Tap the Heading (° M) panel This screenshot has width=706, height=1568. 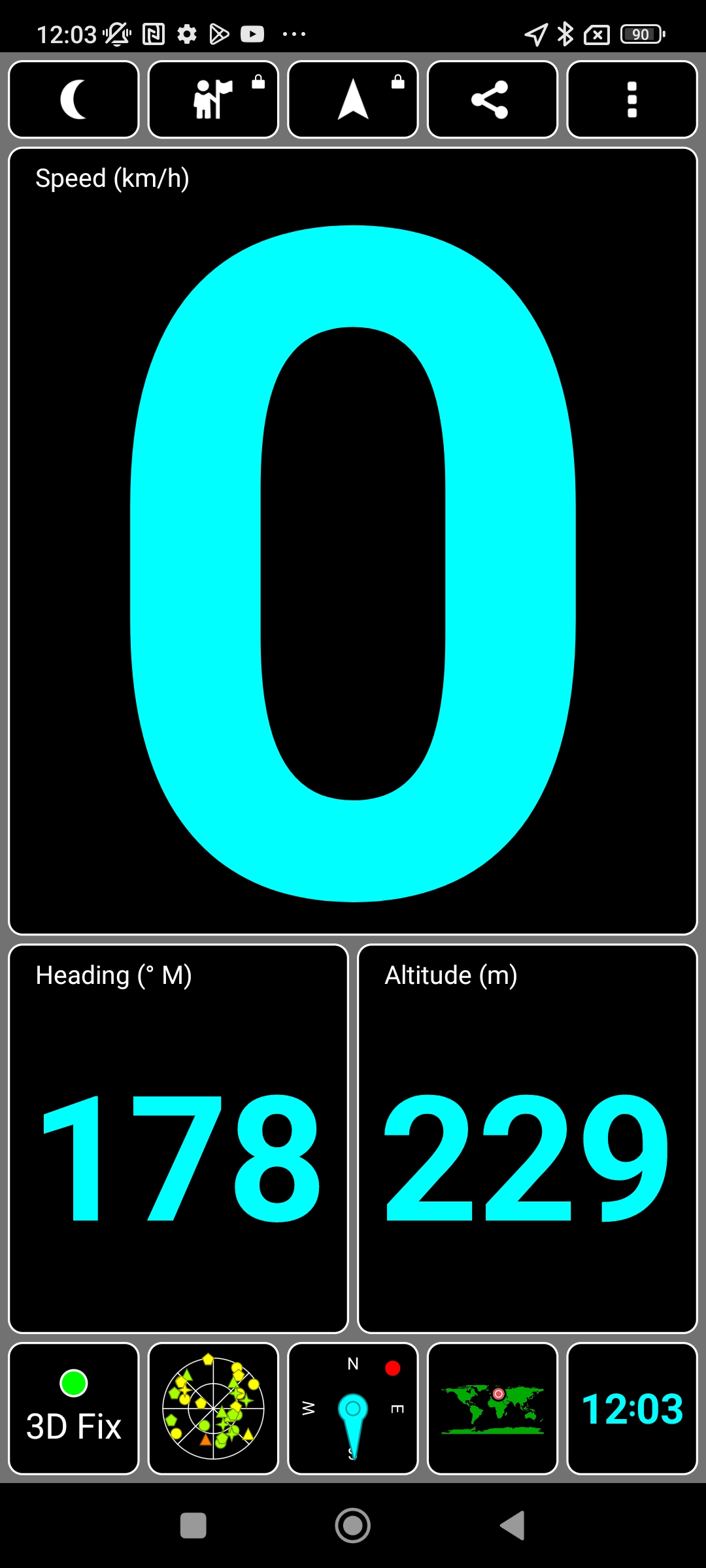coord(178,1138)
